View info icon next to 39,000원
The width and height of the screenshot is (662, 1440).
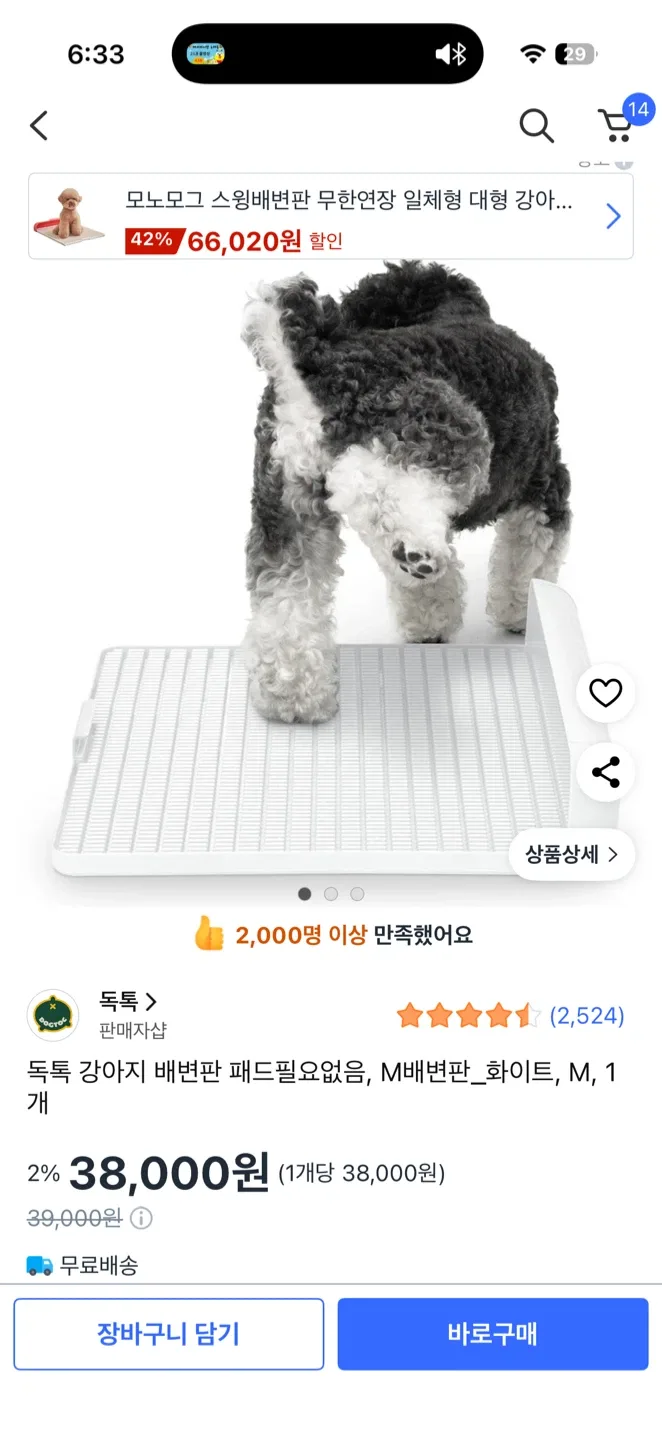pyautogui.click(x=142, y=1218)
